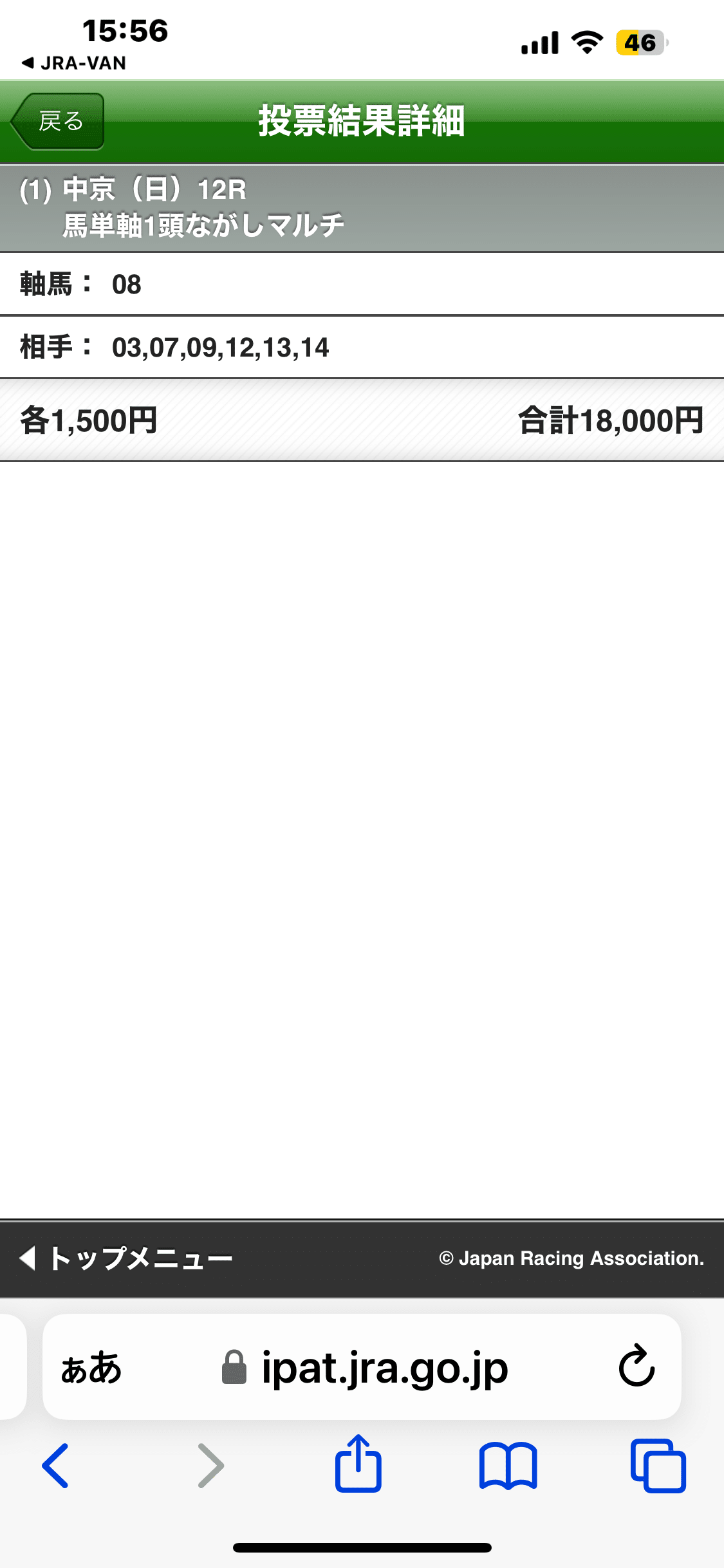Reload the current page
724x1568 pixels.
pos(636,1367)
